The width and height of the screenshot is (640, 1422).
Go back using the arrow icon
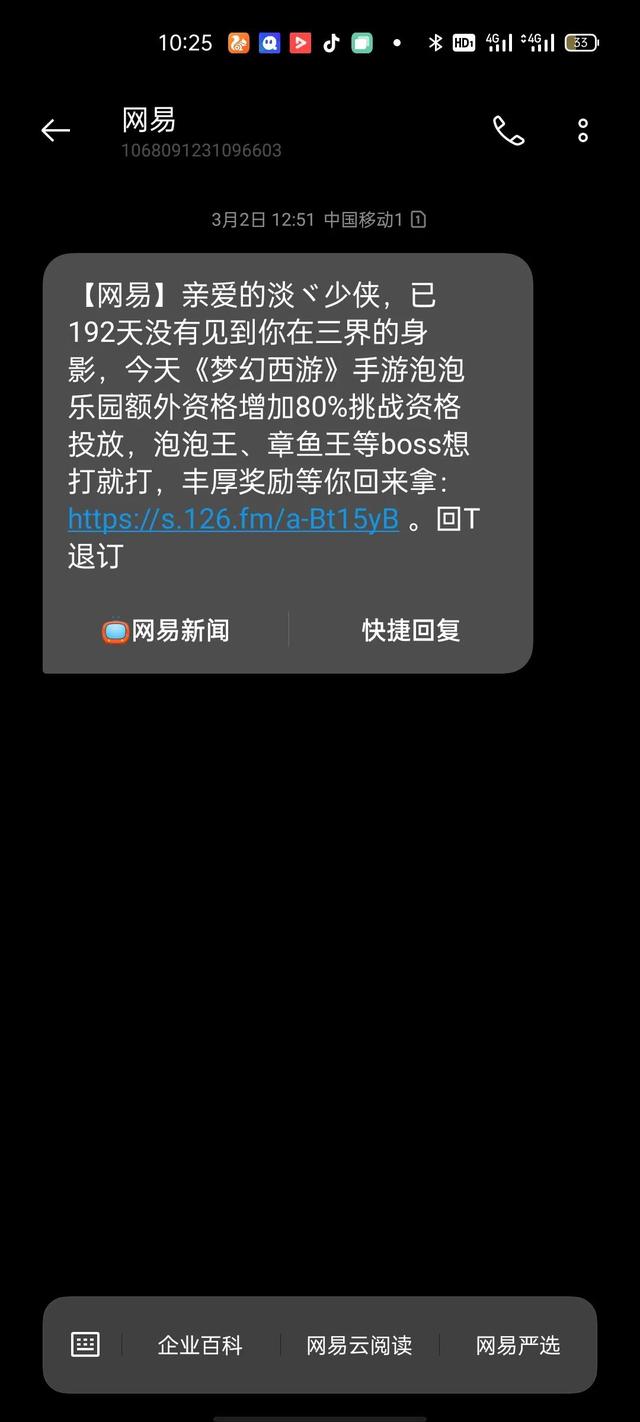(55, 130)
